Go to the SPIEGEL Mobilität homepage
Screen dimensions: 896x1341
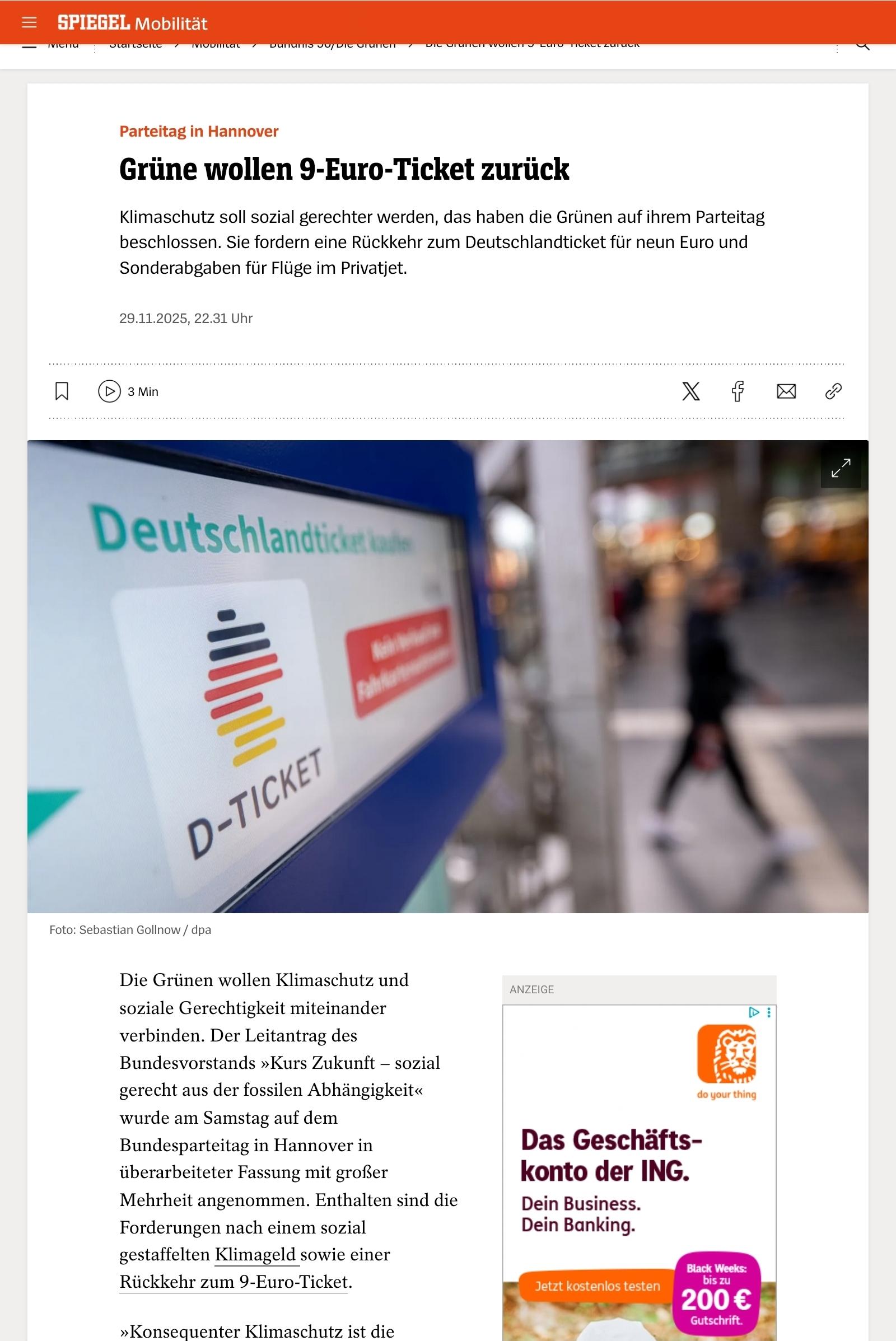132,23
